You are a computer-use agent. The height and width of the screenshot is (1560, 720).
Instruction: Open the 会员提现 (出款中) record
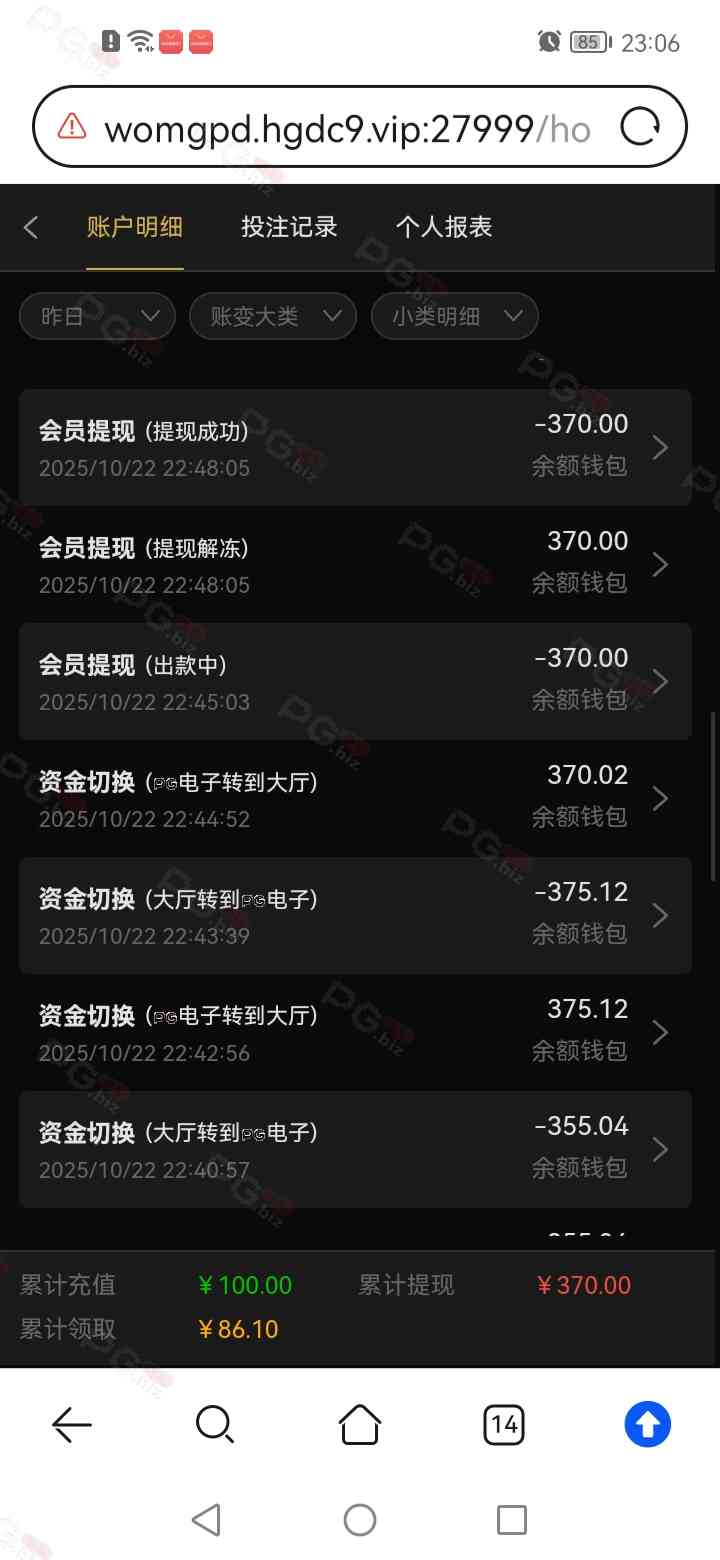(355, 681)
